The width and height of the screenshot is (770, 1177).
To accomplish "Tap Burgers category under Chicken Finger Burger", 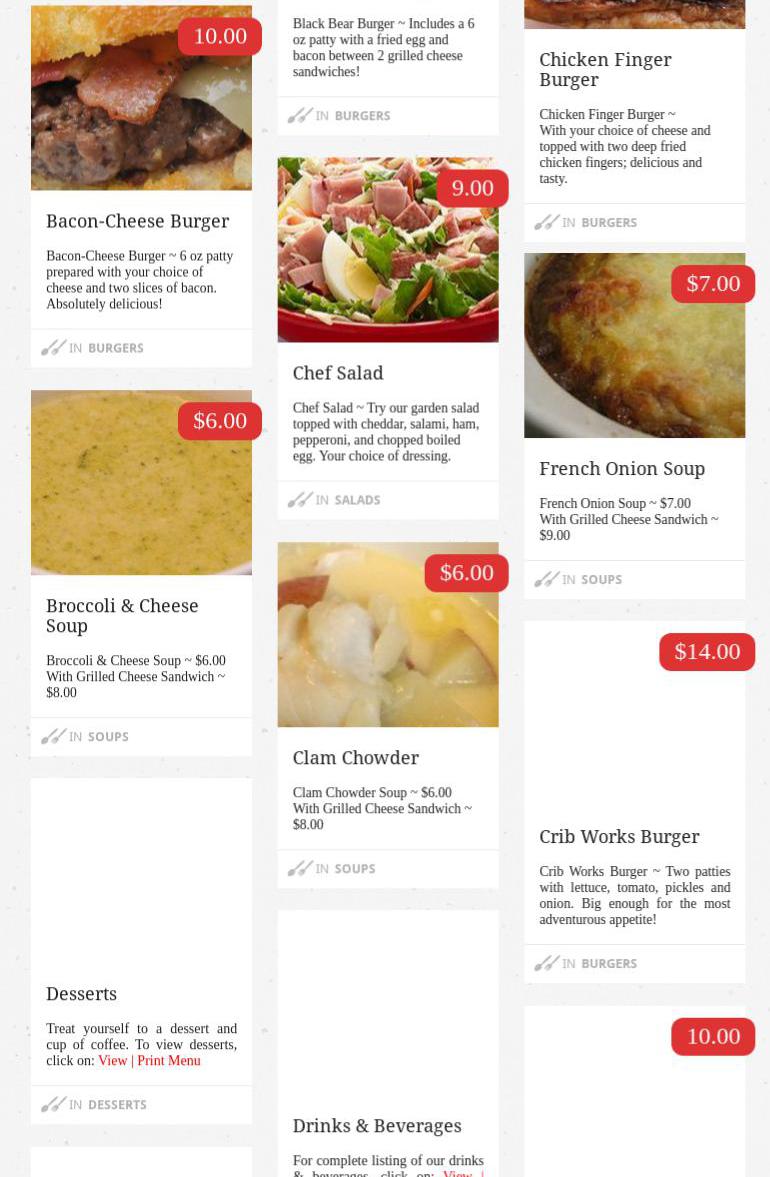I will pos(608,223).
